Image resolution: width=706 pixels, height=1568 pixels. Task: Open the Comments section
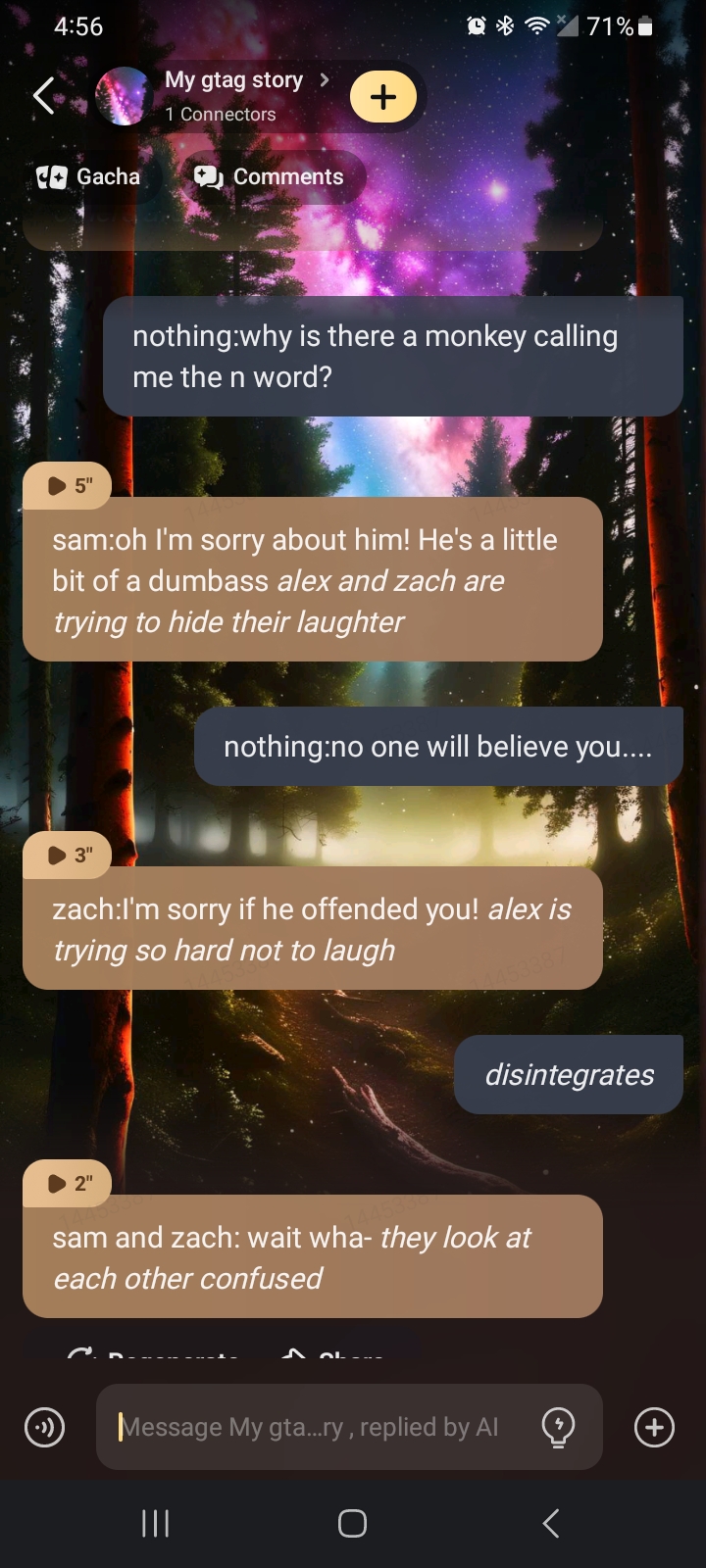(271, 177)
